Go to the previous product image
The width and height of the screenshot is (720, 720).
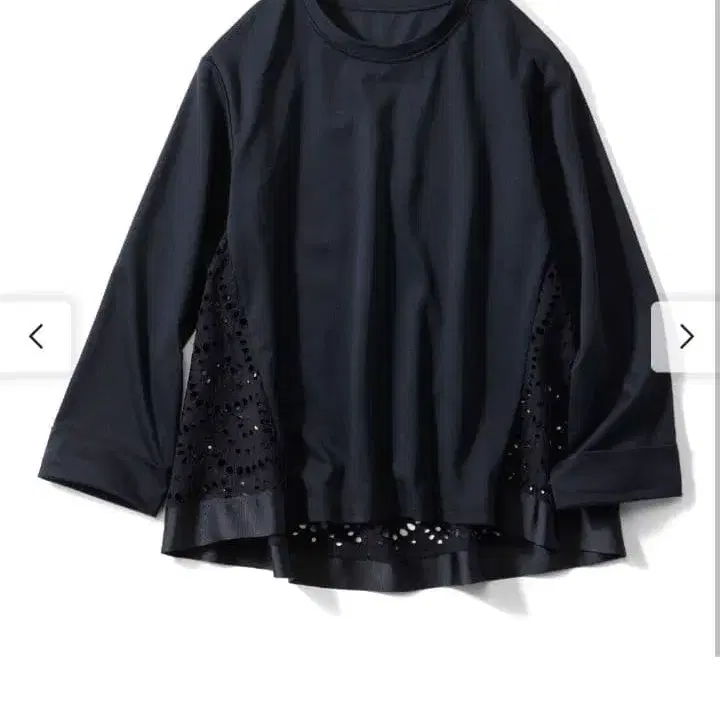[x=35, y=337]
